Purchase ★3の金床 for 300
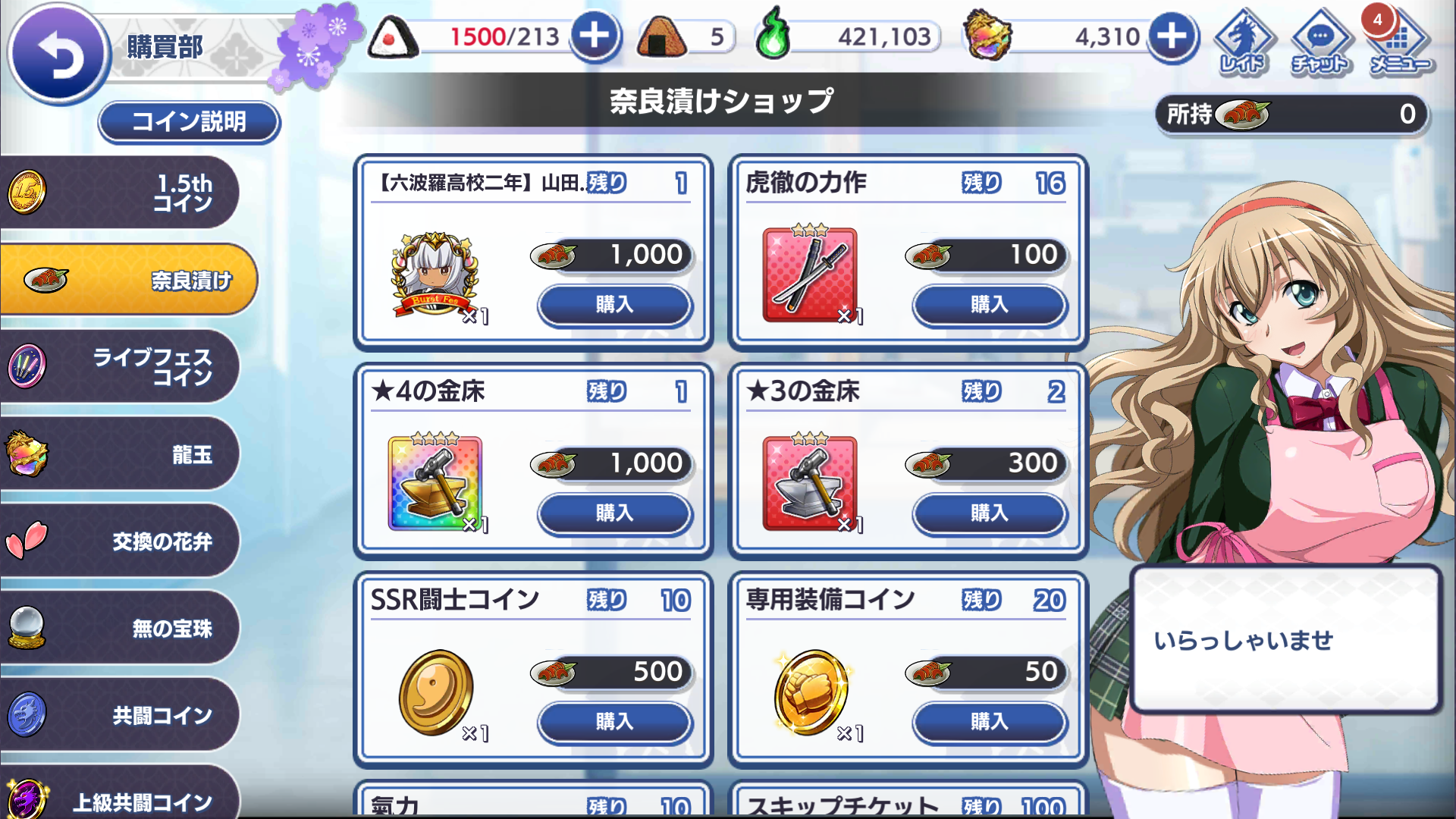This screenshot has height=819, width=1456. coord(989,513)
